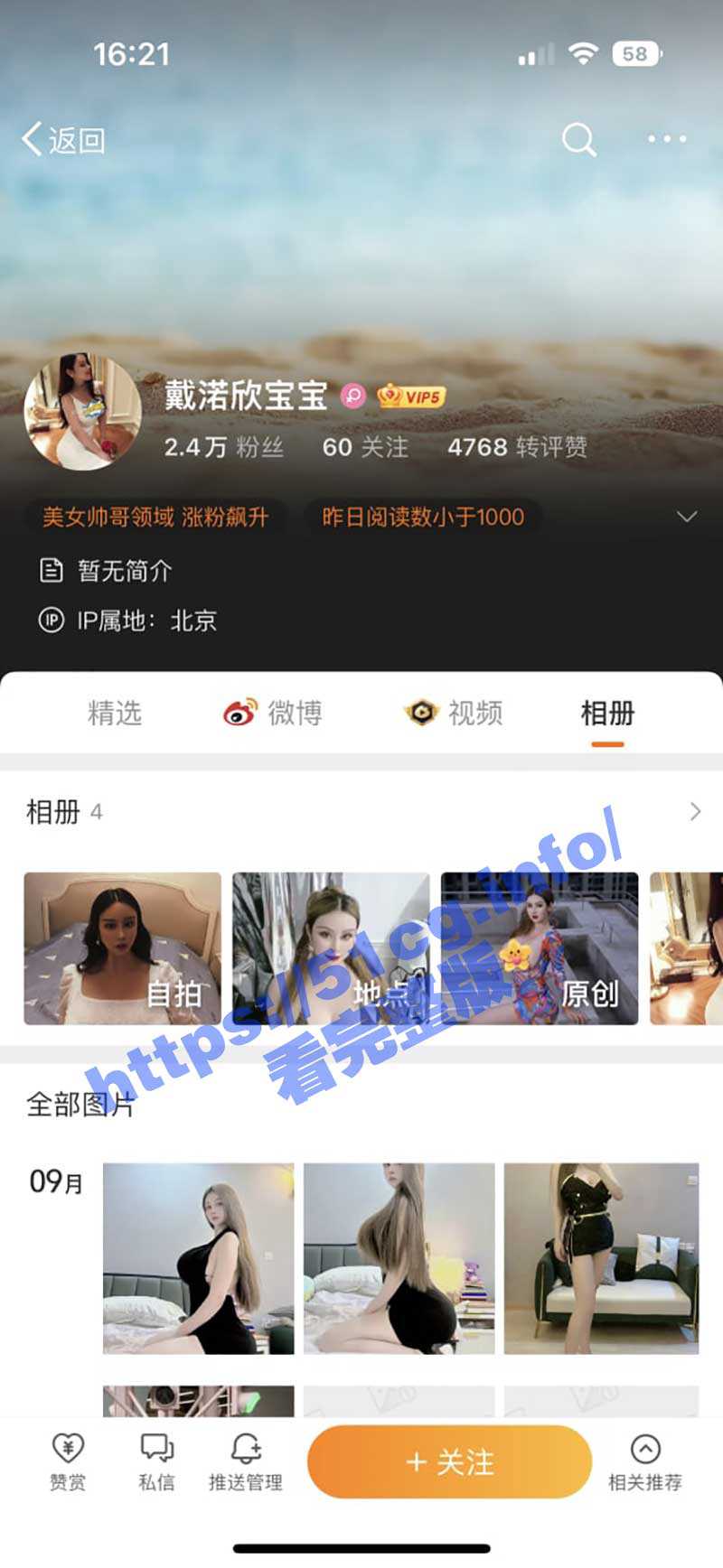Viewport: 723px width, 1568px height.
Task: Follow this user with + 关注
Action: click(449, 1461)
